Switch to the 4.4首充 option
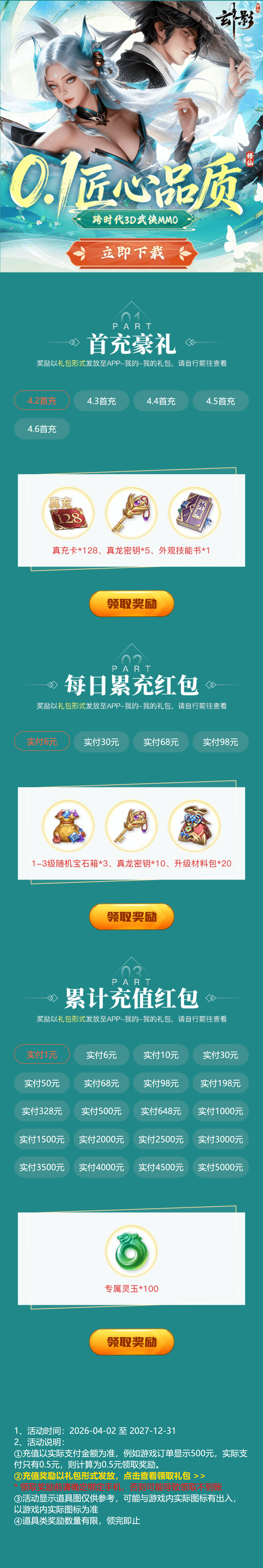Viewport: 263px width, 1568px height. click(x=161, y=401)
